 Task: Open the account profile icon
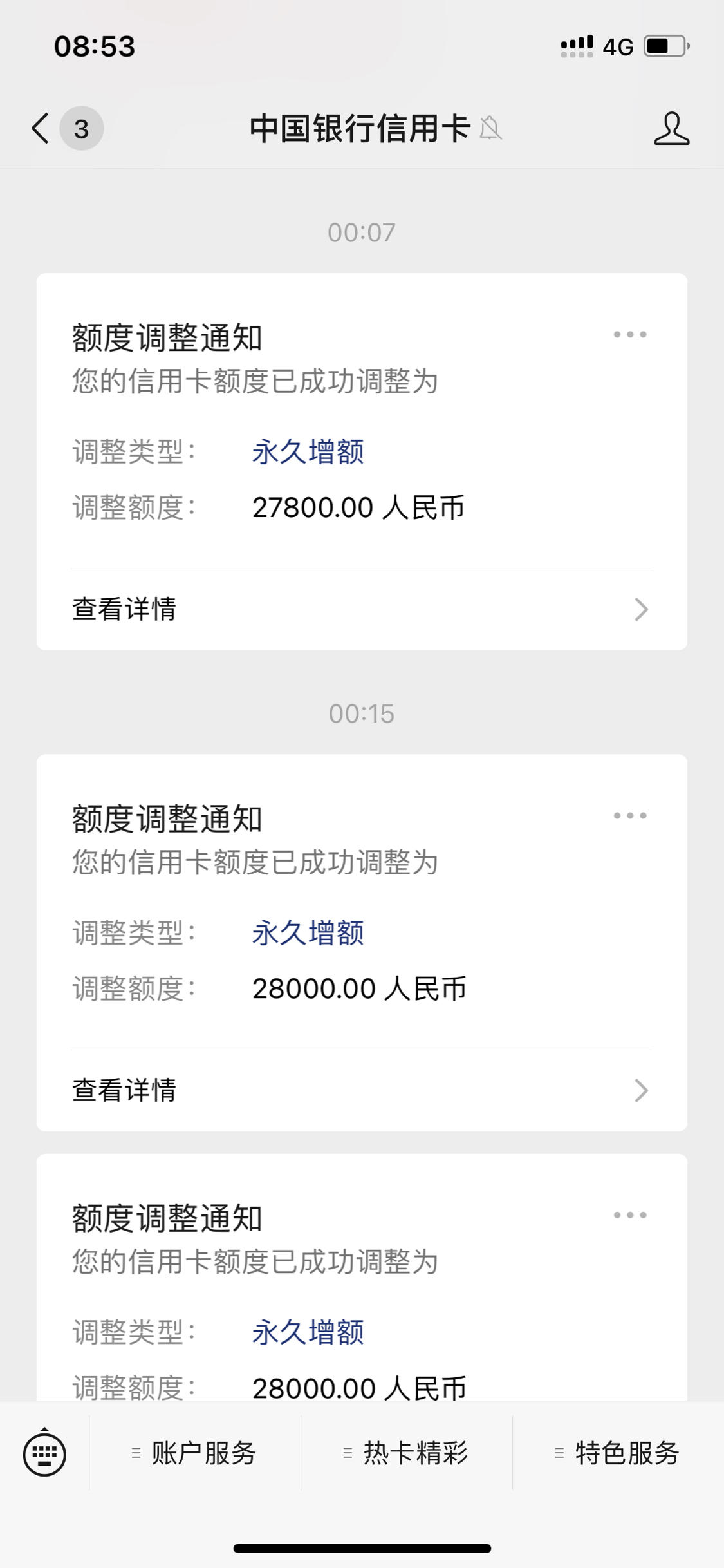[x=671, y=128]
